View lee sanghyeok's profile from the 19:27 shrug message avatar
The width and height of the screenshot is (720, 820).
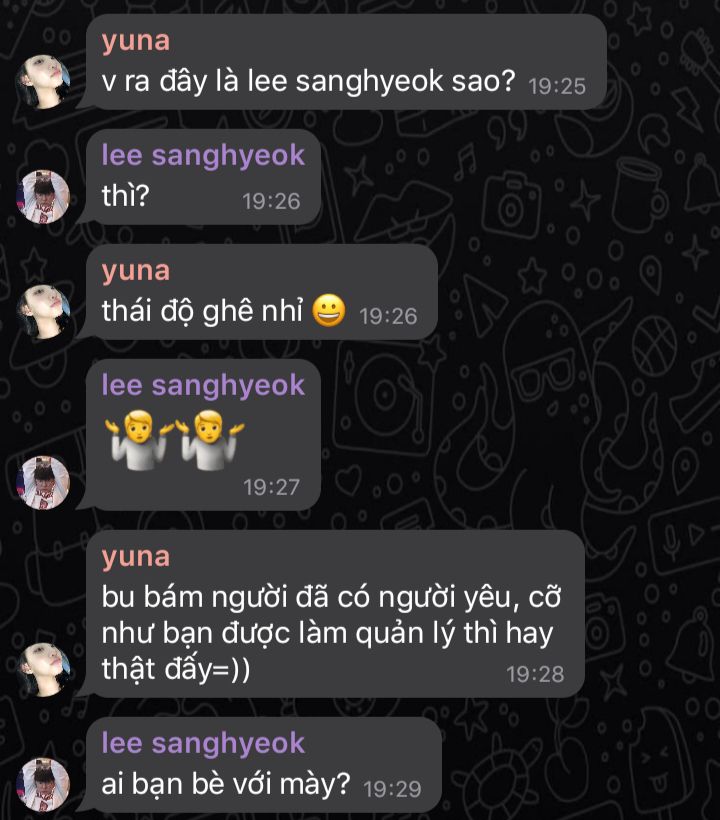point(45,482)
